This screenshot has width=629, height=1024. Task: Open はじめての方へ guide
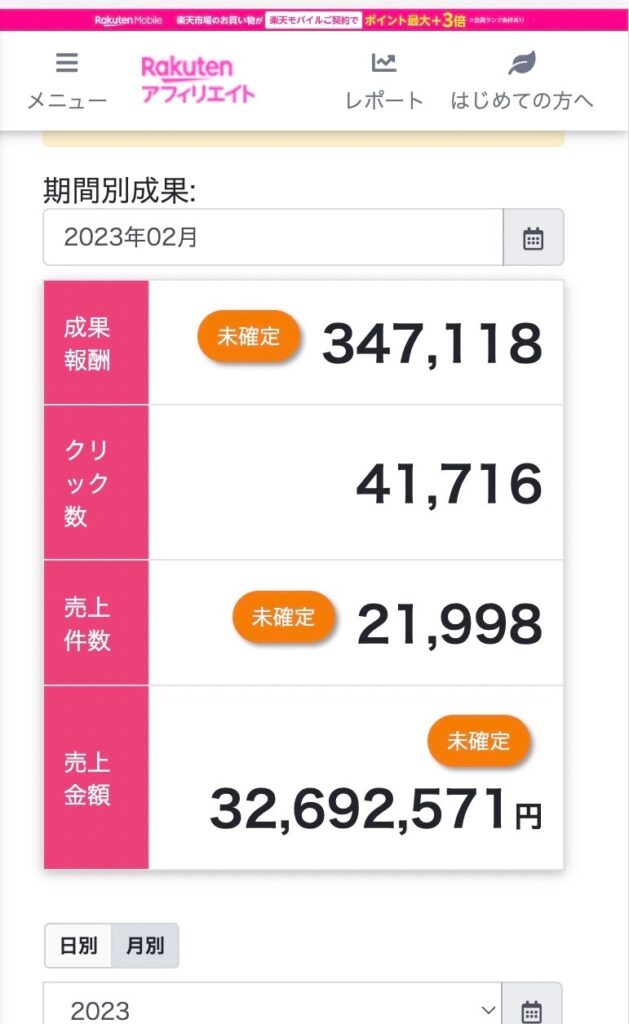coord(522,81)
